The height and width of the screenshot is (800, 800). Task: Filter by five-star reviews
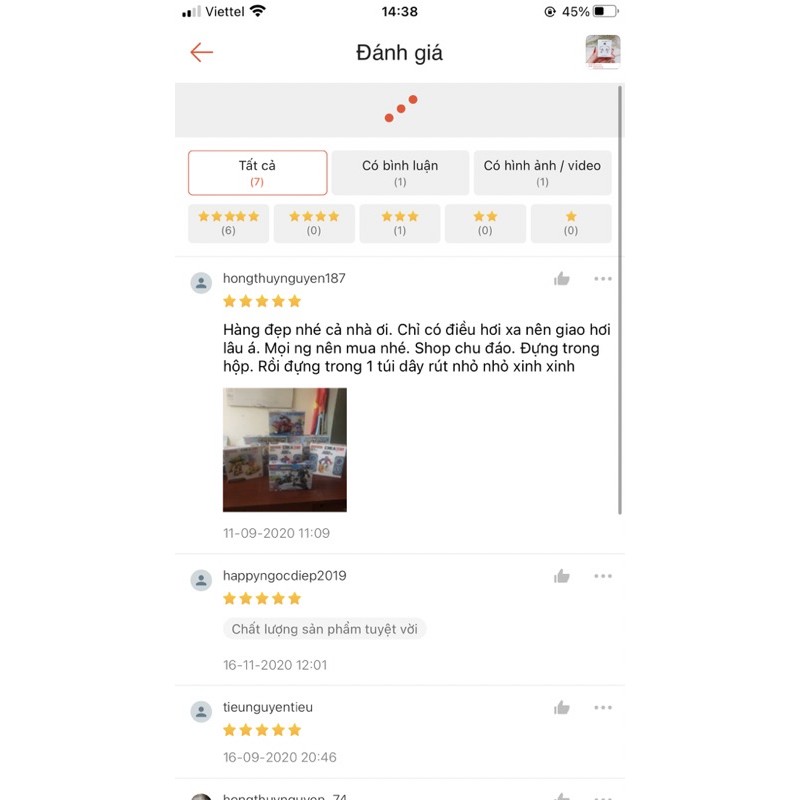coord(228,223)
